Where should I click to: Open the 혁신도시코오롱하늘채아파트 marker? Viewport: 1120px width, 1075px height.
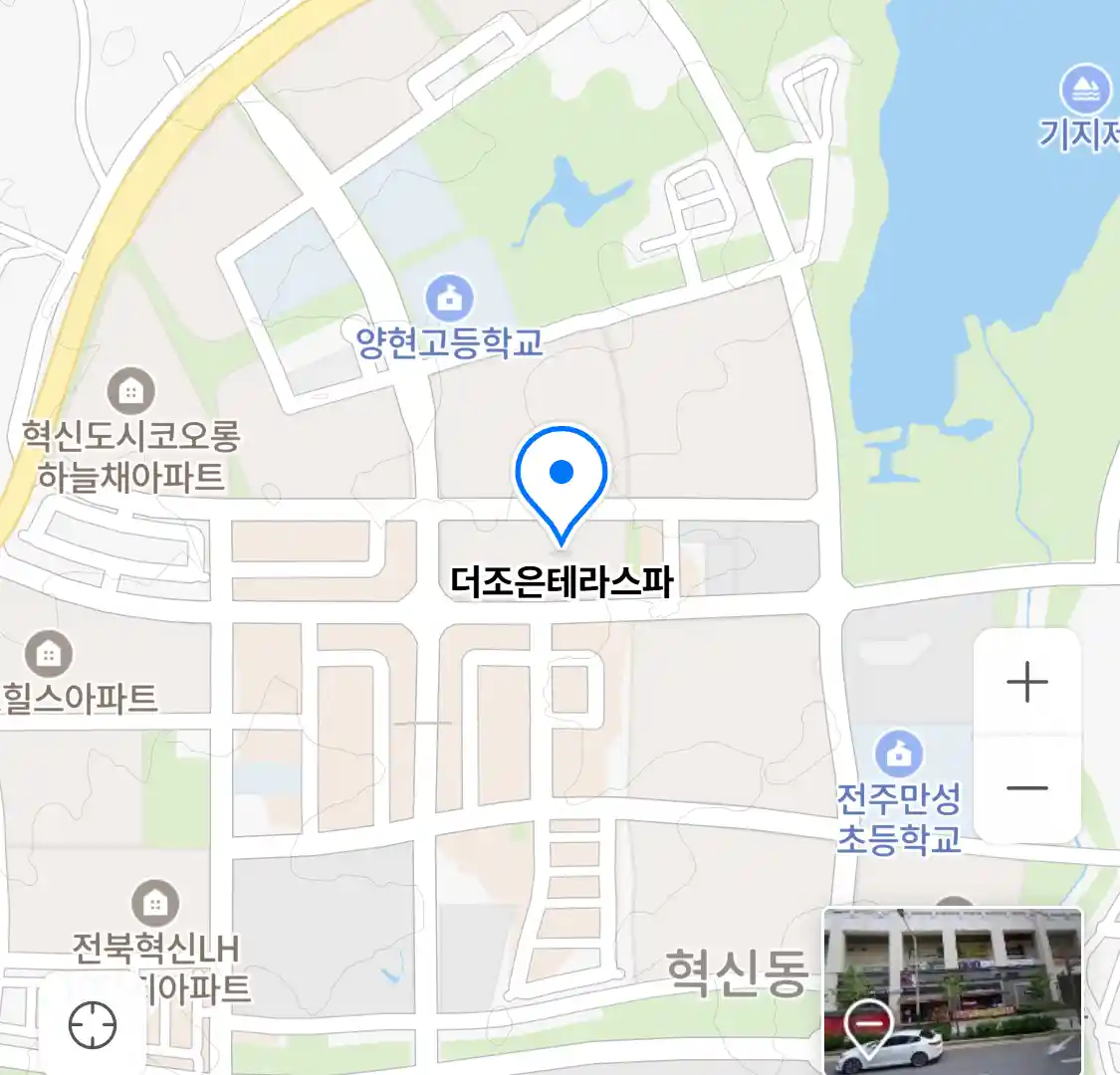point(130,391)
